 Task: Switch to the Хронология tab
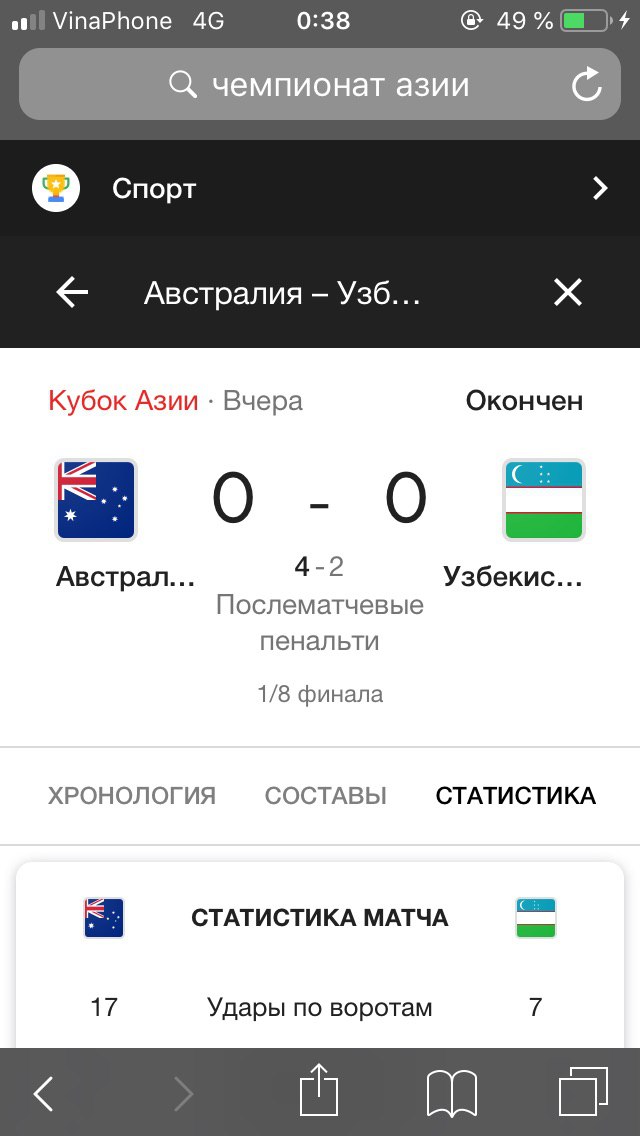pos(132,796)
